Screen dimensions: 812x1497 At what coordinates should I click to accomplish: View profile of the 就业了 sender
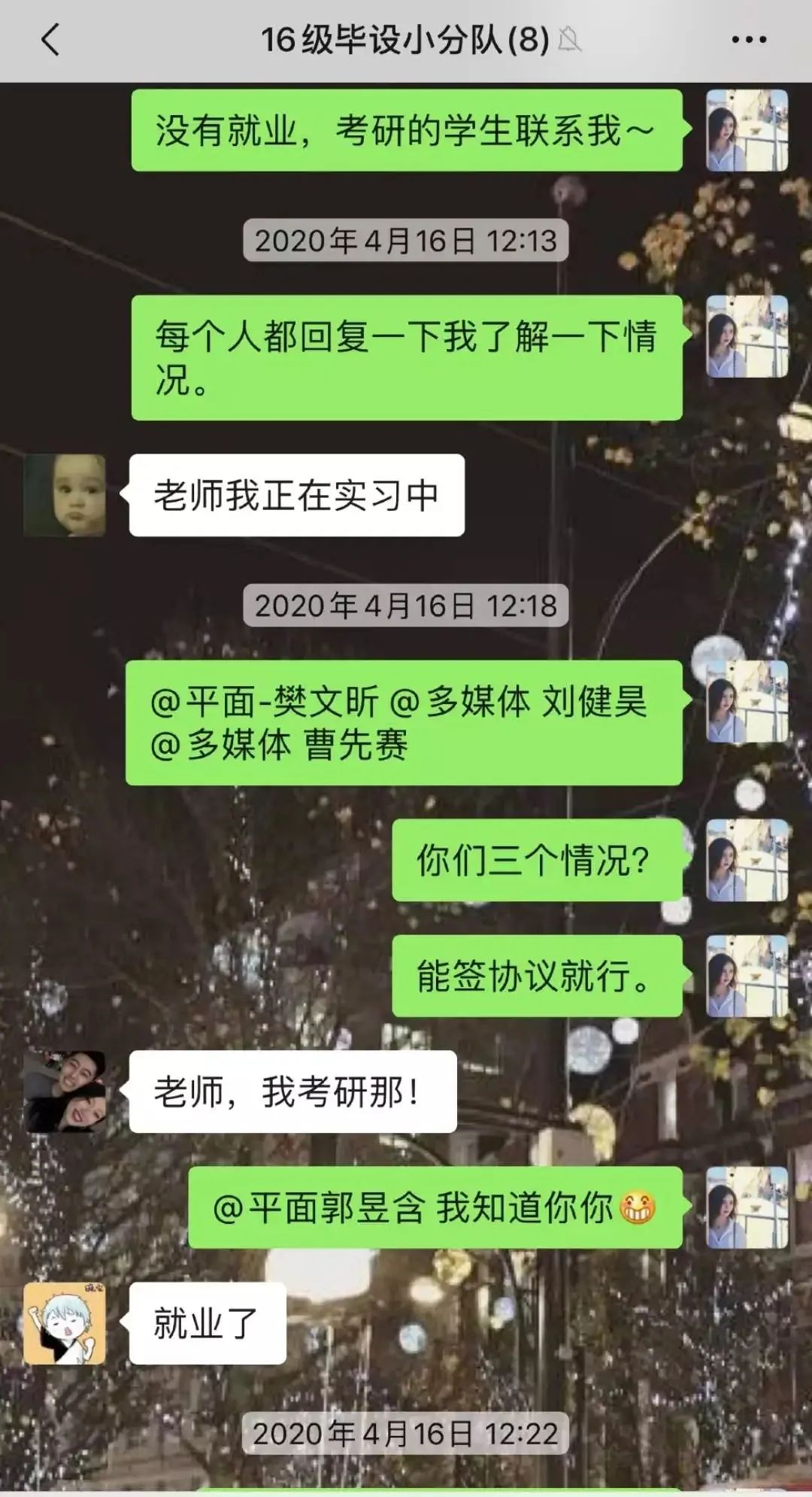coord(65,1323)
